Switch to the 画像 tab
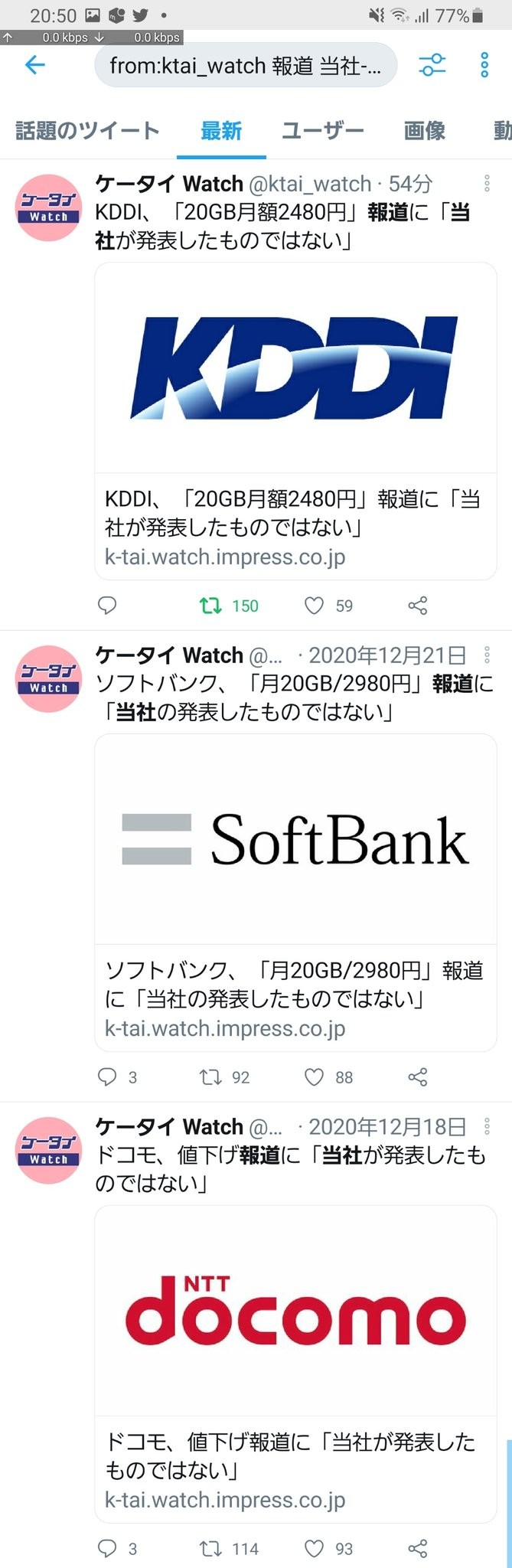 tap(424, 131)
